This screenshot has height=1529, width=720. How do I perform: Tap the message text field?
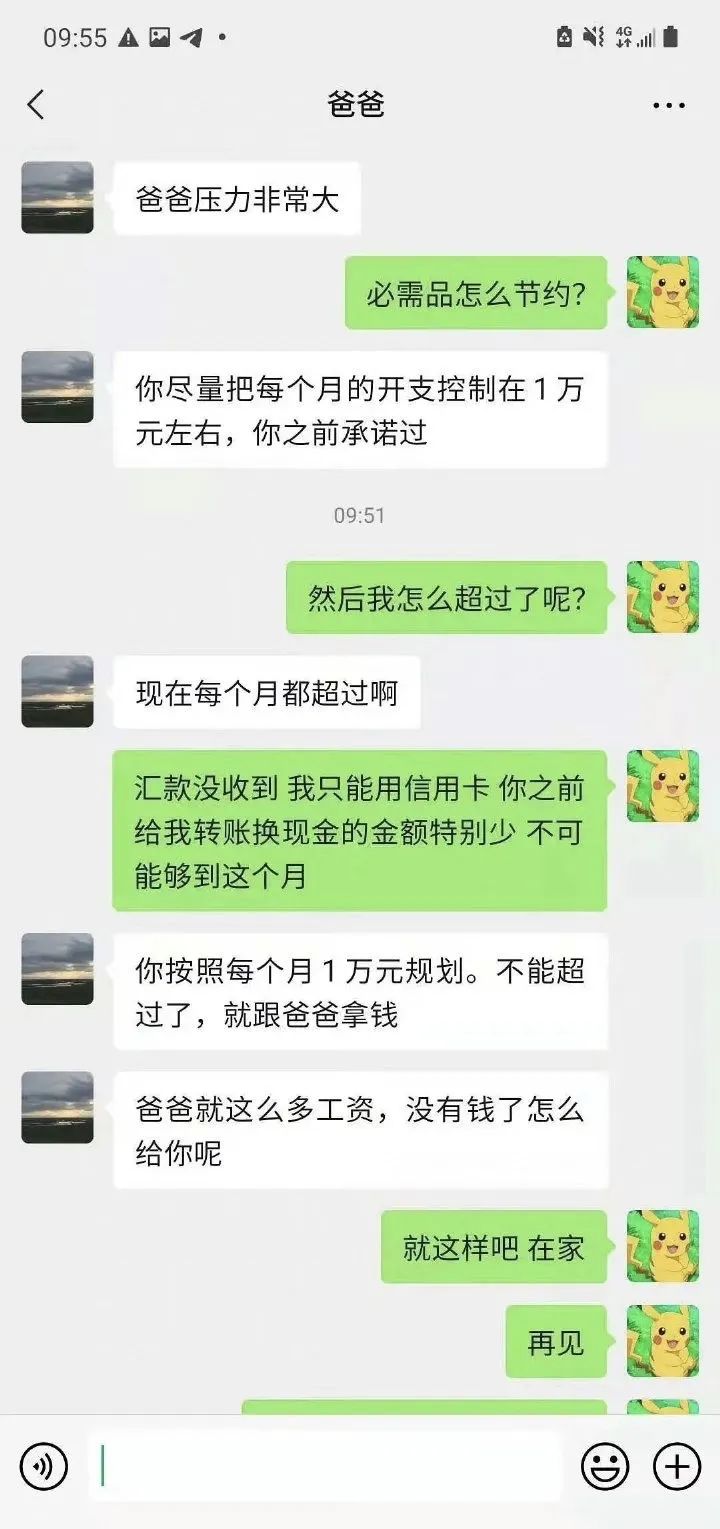pos(324,1467)
